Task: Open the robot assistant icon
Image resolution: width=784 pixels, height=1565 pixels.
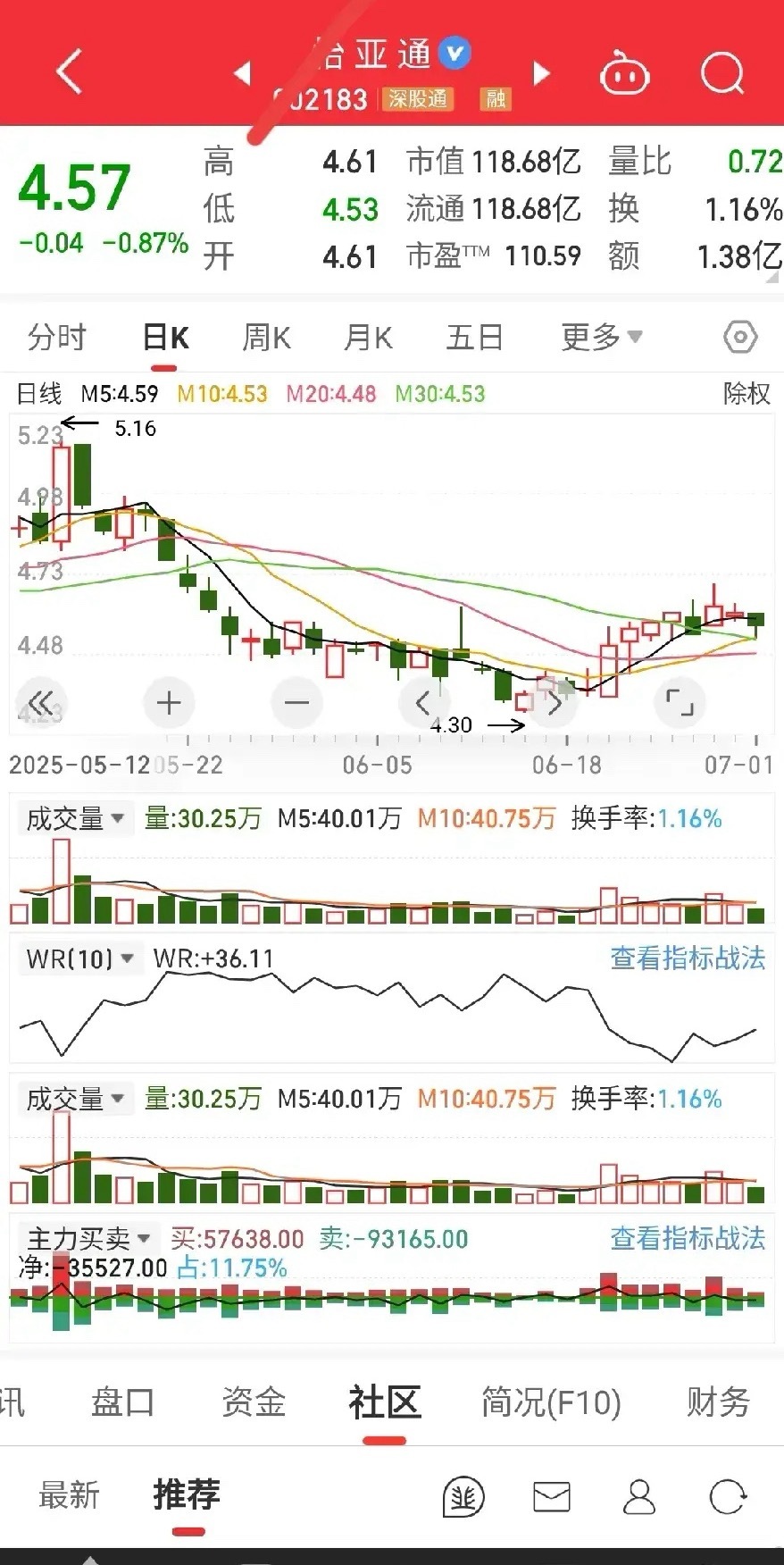Action: point(624,73)
